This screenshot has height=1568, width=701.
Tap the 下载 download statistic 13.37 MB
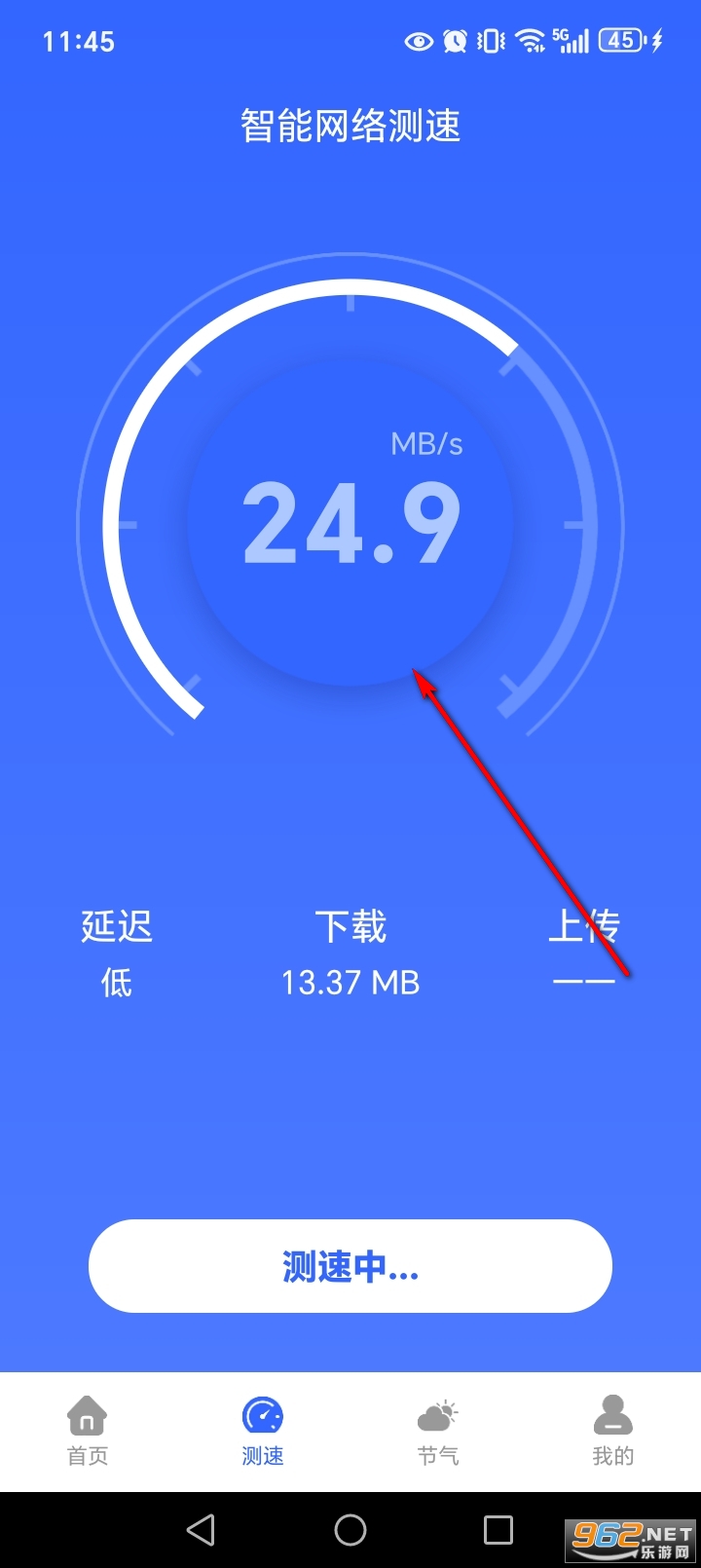(x=350, y=982)
